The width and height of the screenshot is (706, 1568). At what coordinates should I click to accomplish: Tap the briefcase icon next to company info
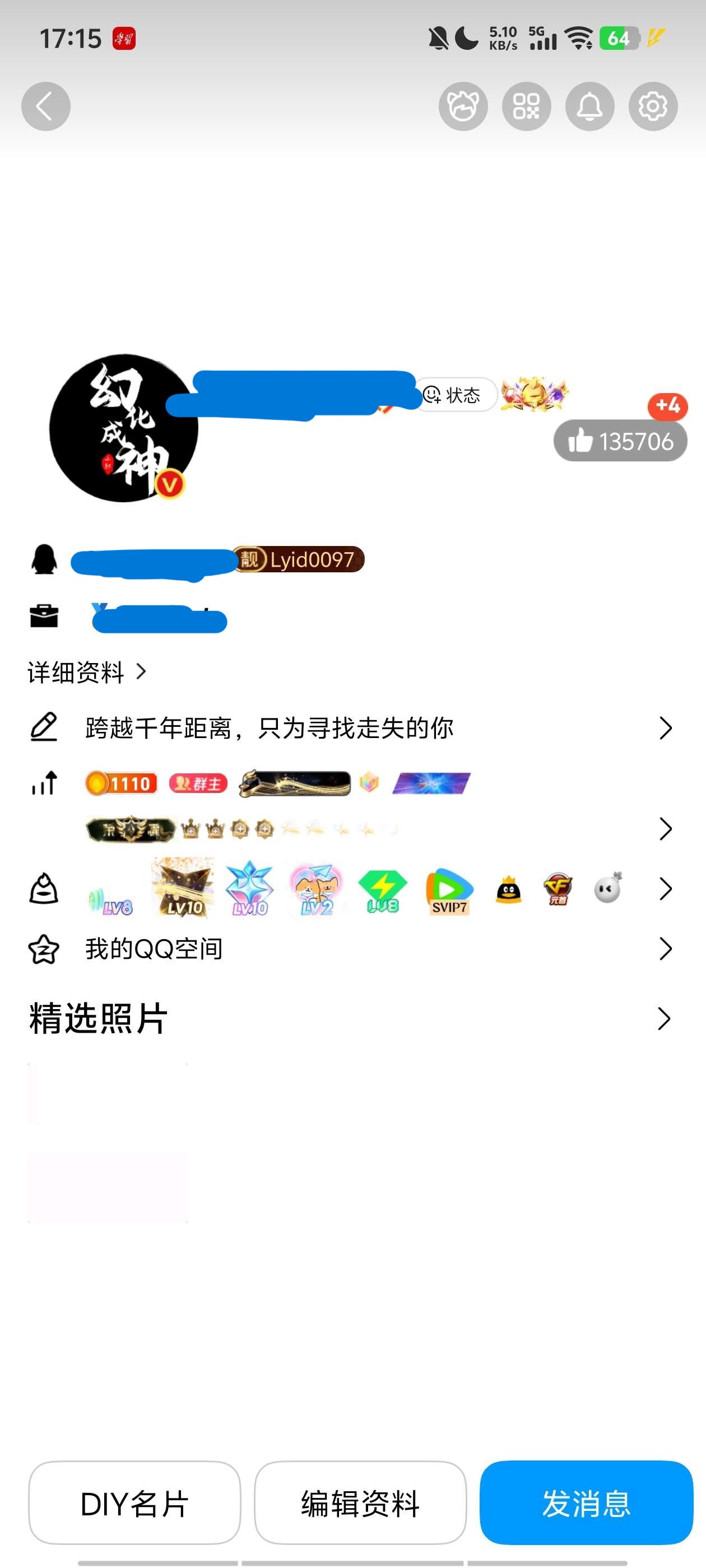point(44,616)
